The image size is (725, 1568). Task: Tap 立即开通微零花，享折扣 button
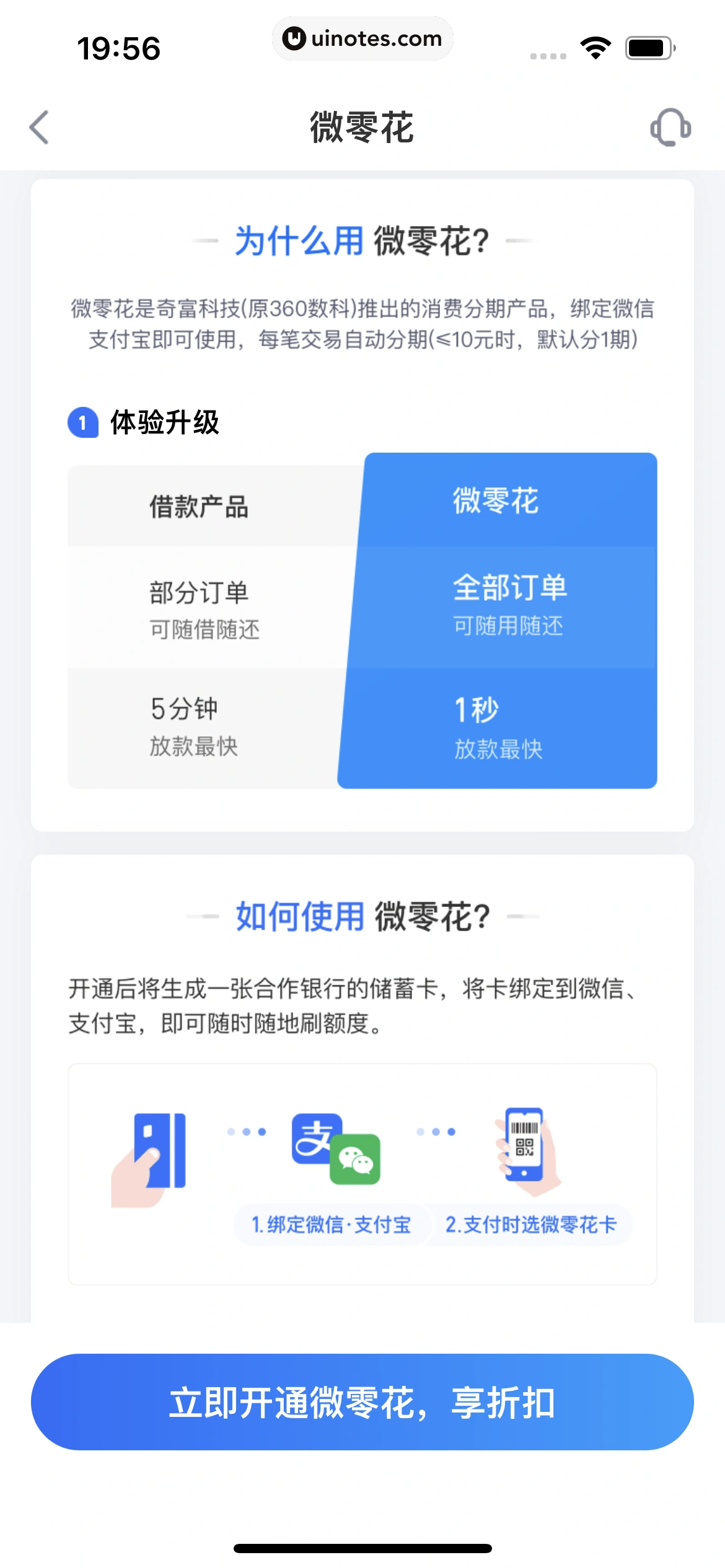tap(362, 1401)
